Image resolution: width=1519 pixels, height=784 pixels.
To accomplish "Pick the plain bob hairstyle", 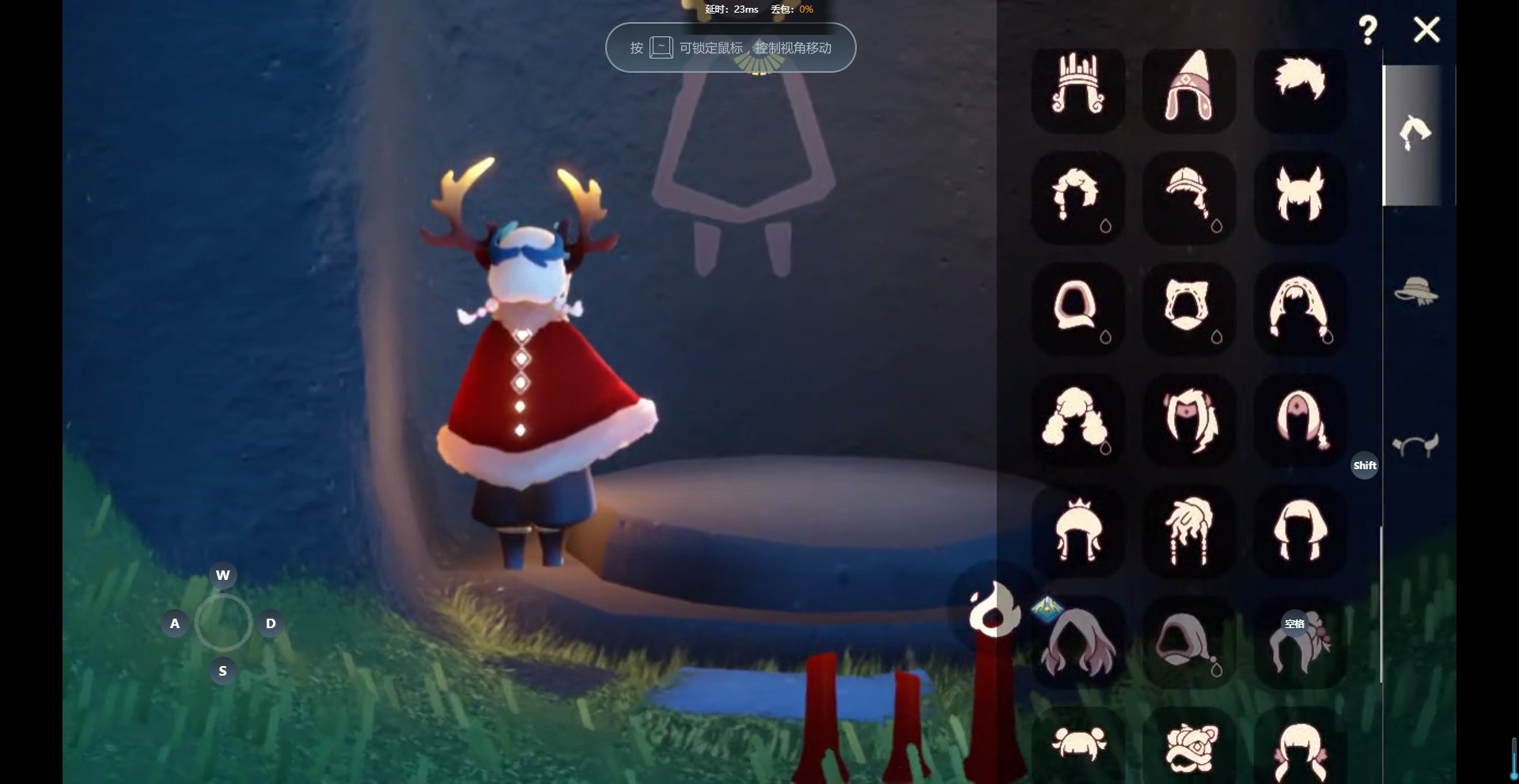I will point(1299,530).
